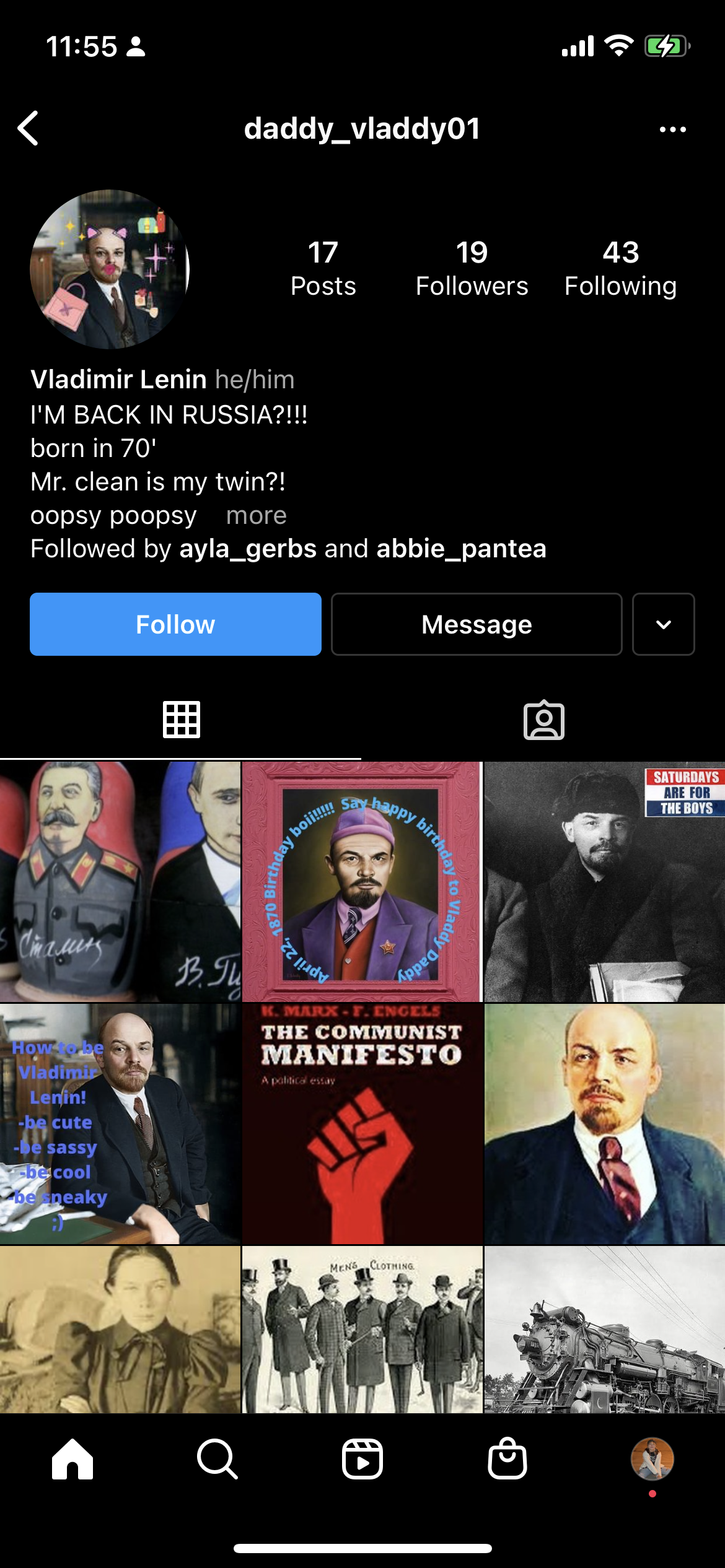
Task: View the 43 Following list
Action: coord(620,269)
